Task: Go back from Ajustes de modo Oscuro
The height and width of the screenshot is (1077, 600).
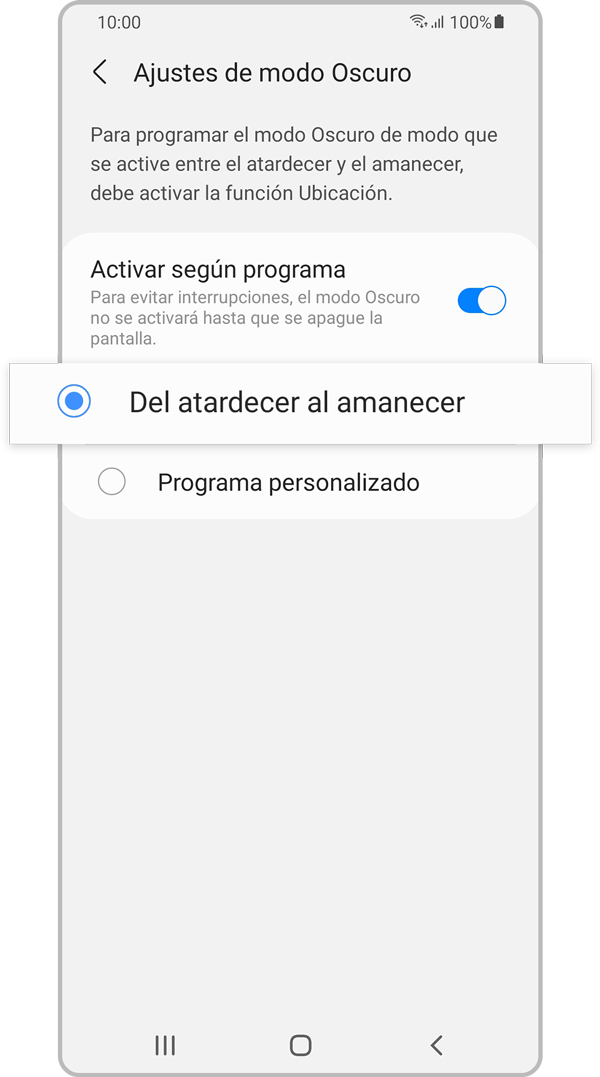Action: [100, 73]
